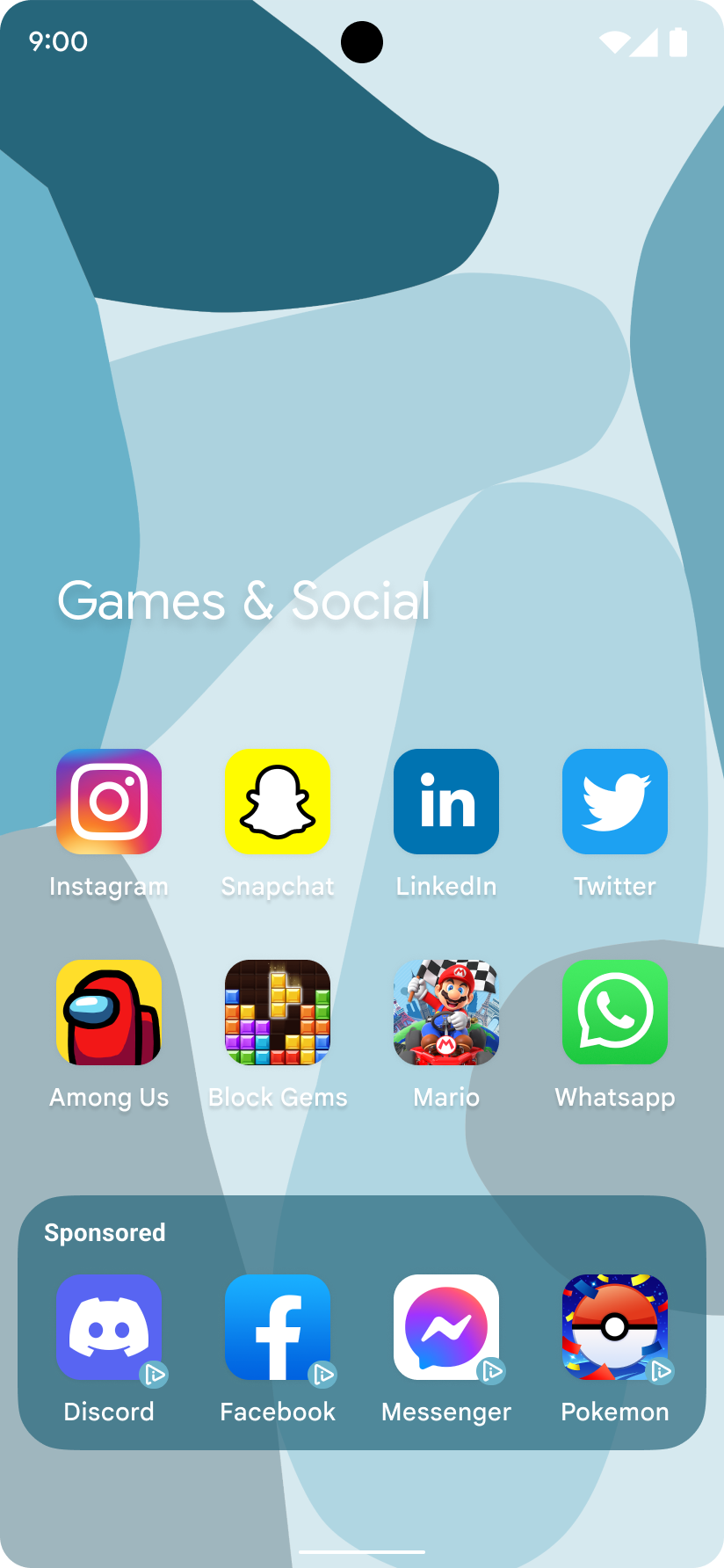Launch Snapchat from the folder
The image size is (724, 1568).
pos(278,802)
